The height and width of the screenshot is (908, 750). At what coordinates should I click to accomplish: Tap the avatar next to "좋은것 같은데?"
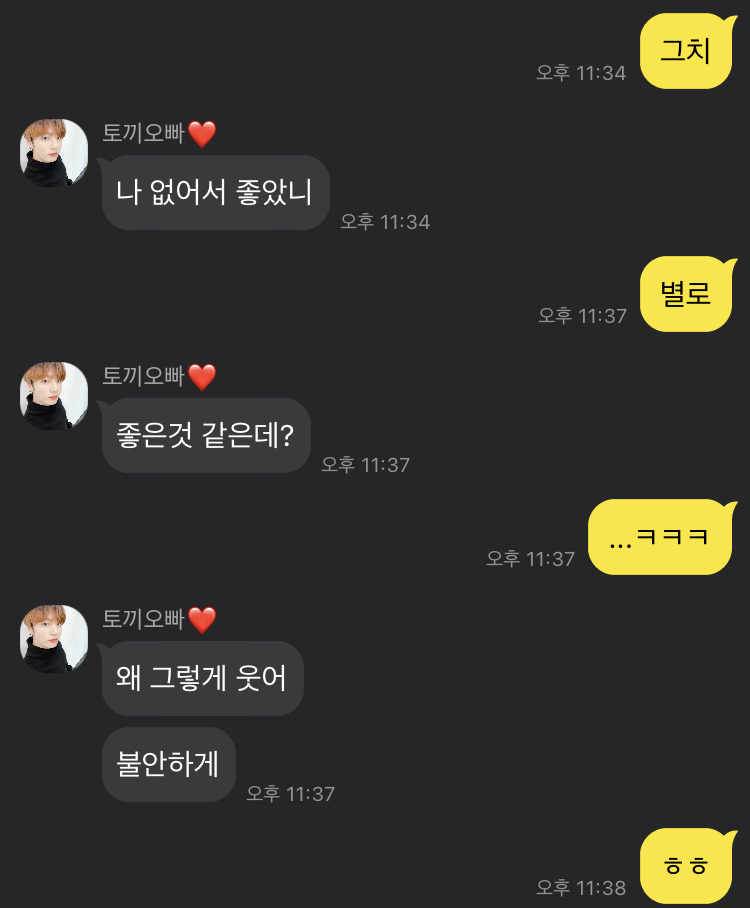coord(54,396)
